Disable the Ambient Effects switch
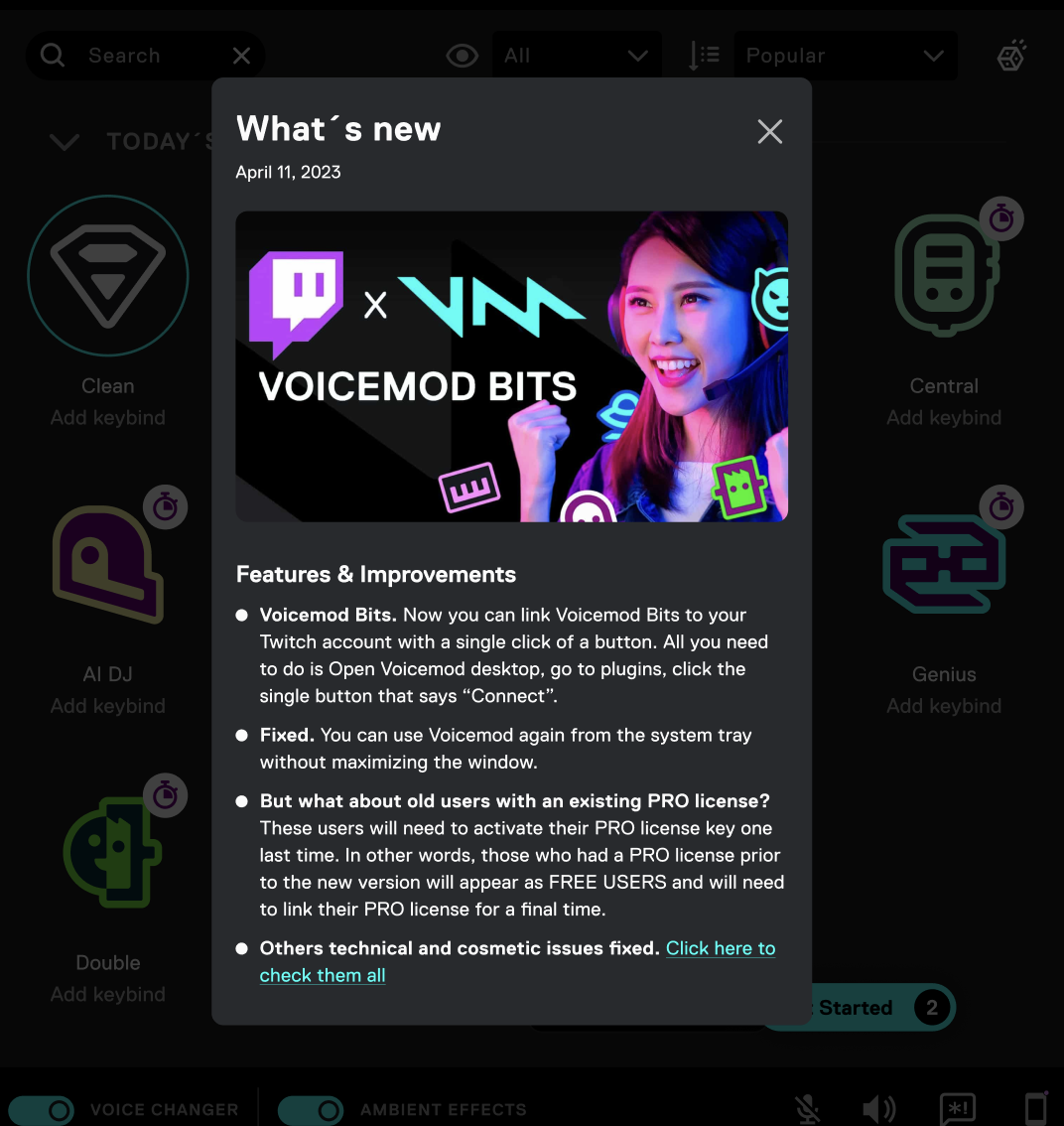The width and height of the screenshot is (1064, 1126). point(310,1109)
